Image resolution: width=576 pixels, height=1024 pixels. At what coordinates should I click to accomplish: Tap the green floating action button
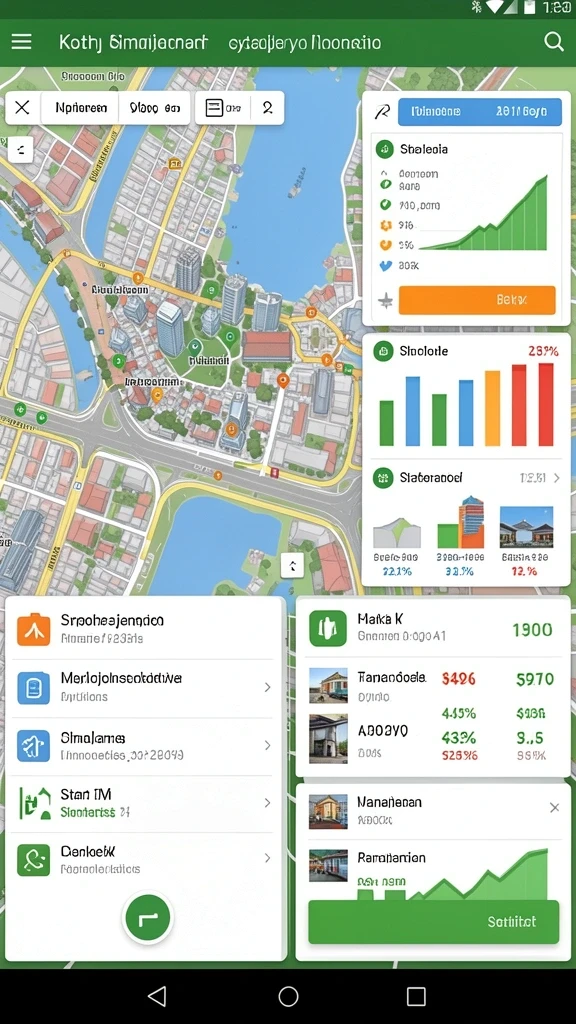point(148,917)
